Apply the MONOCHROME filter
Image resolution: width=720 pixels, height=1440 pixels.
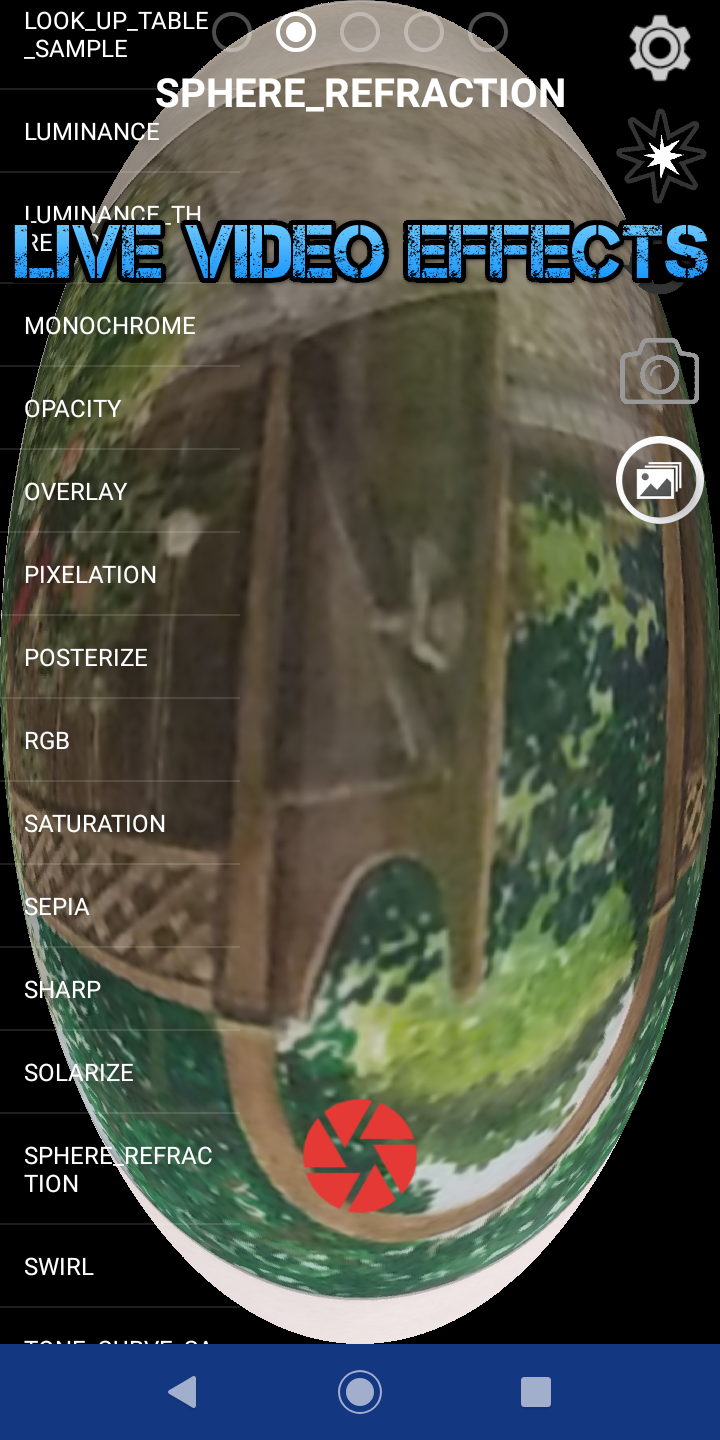click(110, 326)
